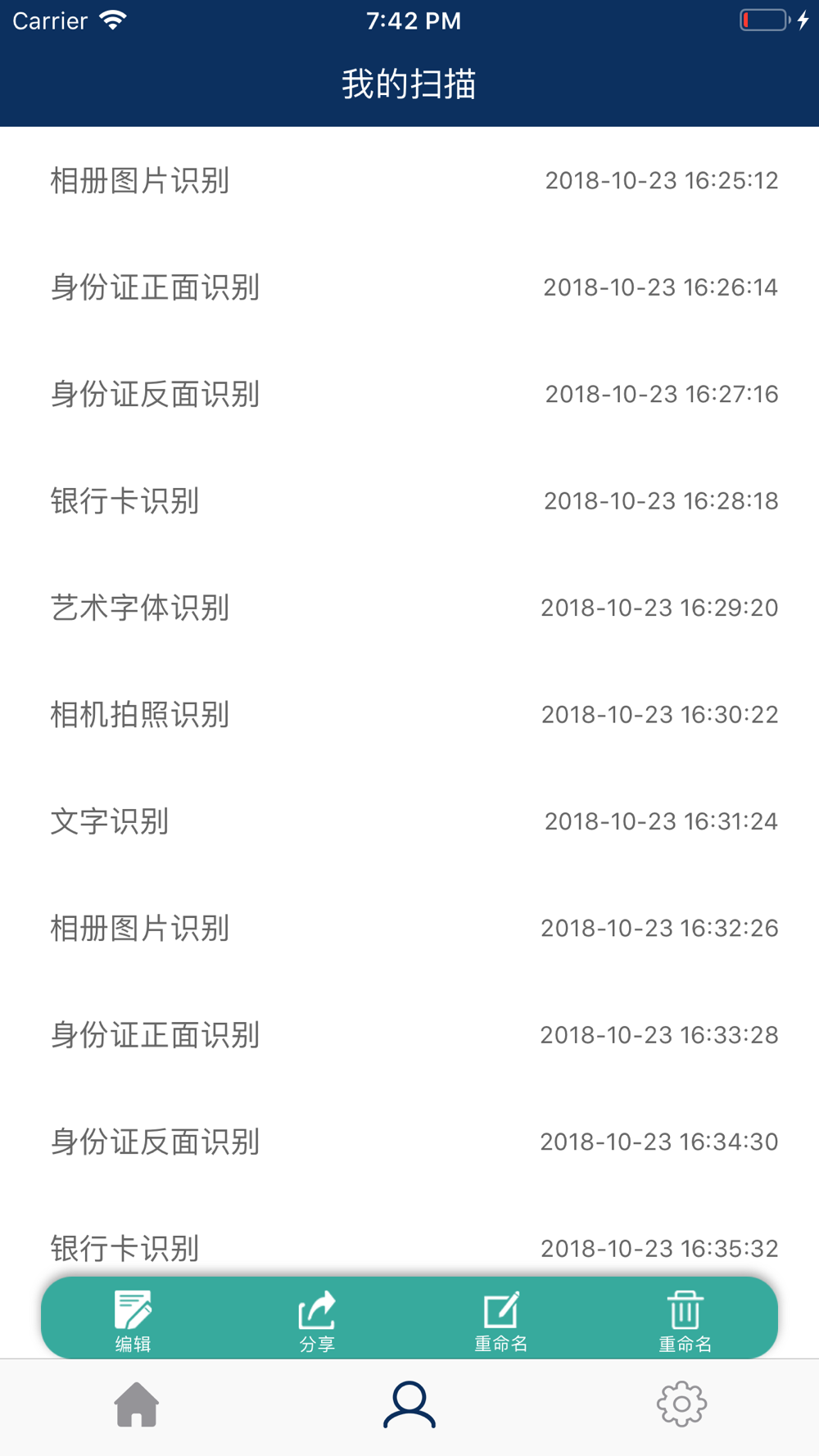Screen dimensions: 819x1456
Task: Open the settings gear tab
Action: point(681,1405)
